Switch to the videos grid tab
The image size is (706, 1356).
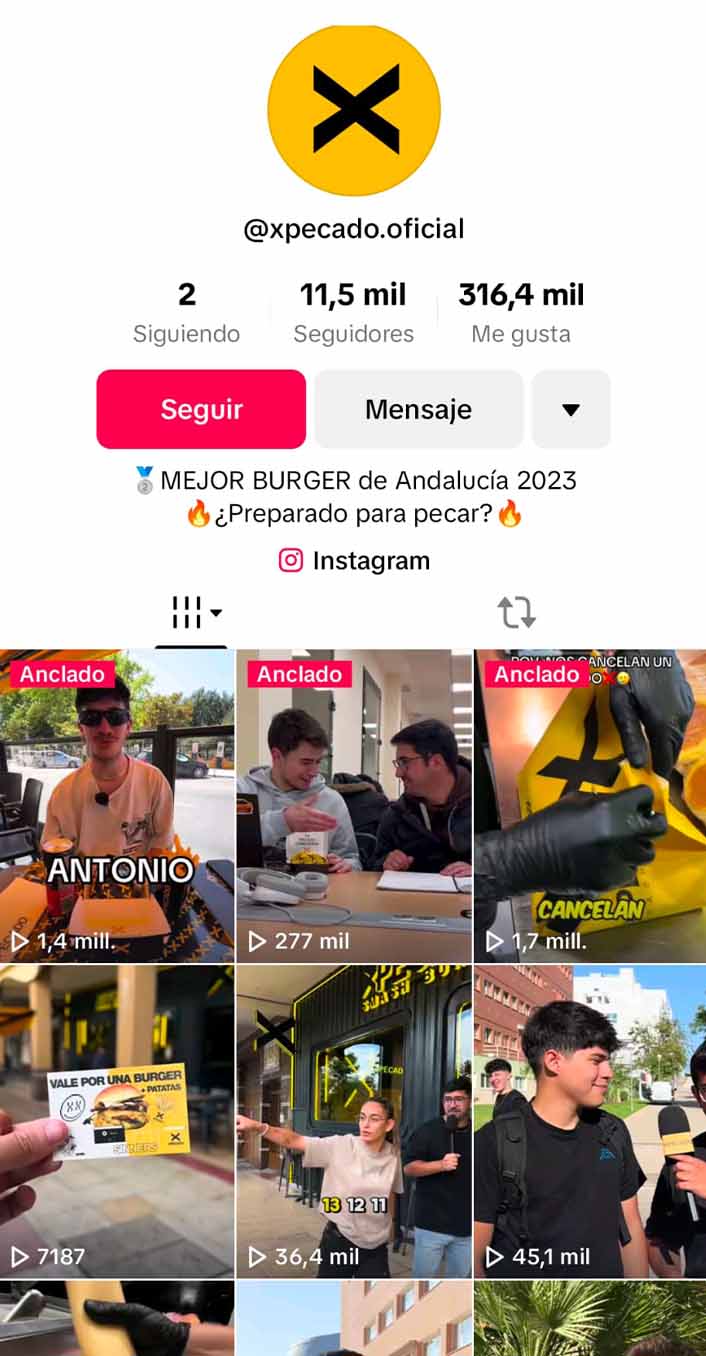(x=196, y=612)
